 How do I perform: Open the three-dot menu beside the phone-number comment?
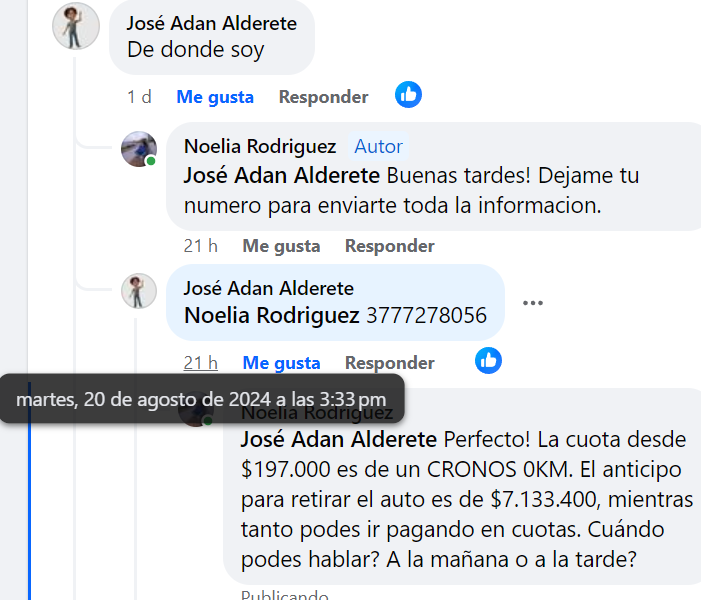coord(532,303)
